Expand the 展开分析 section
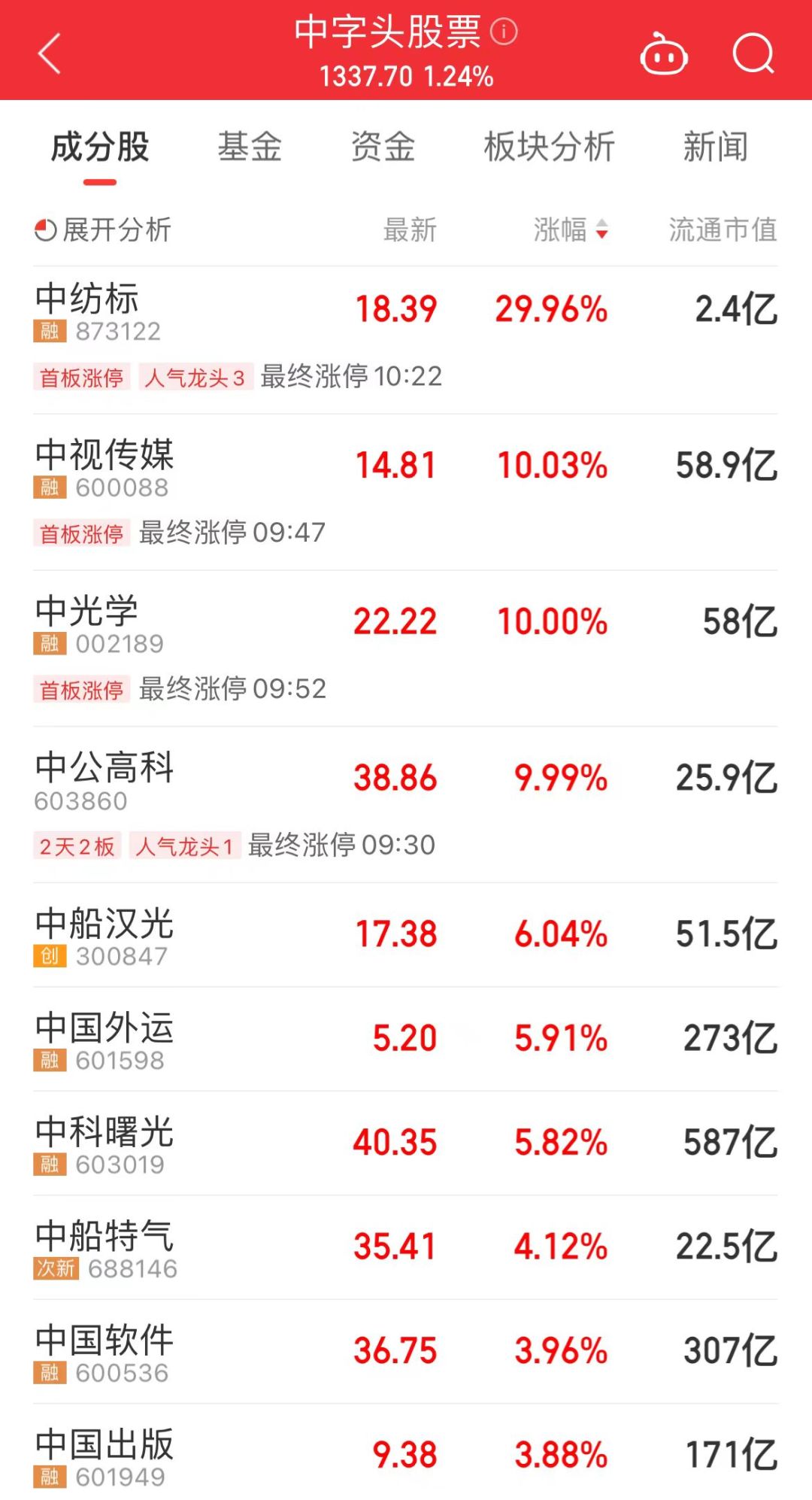This screenshot has width=812, height=1500. pyautogui.click(x=104, y=229)
